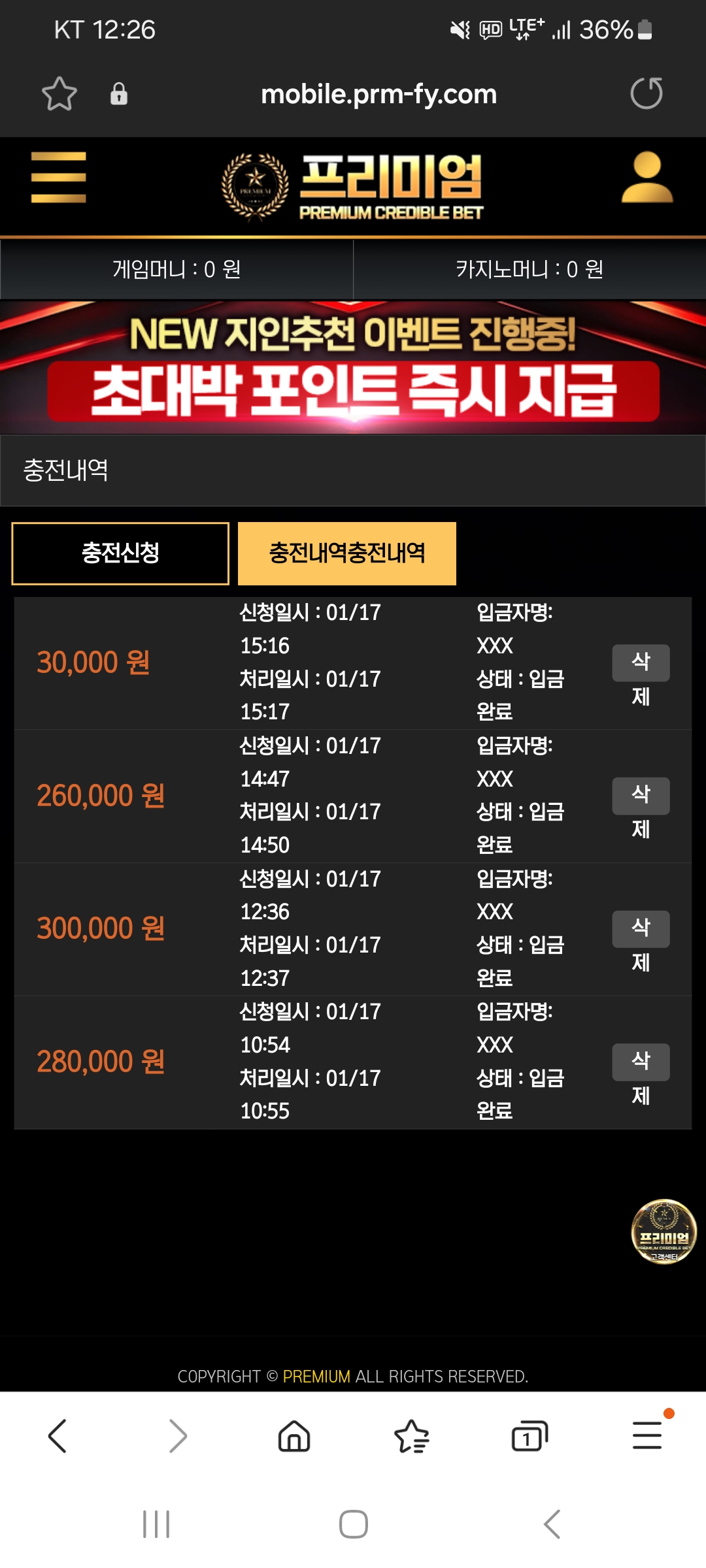The height and width of the screenshot is (1568, 706).
Task: Open the floating customer center badge
Action: tap(664, 1232)
